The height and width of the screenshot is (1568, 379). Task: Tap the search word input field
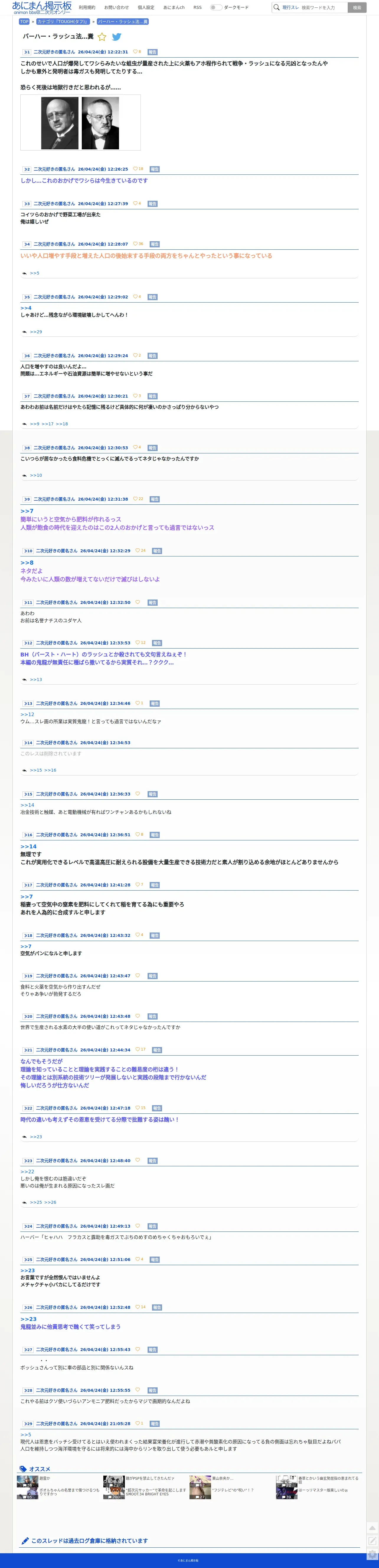[x=323, y=7]
